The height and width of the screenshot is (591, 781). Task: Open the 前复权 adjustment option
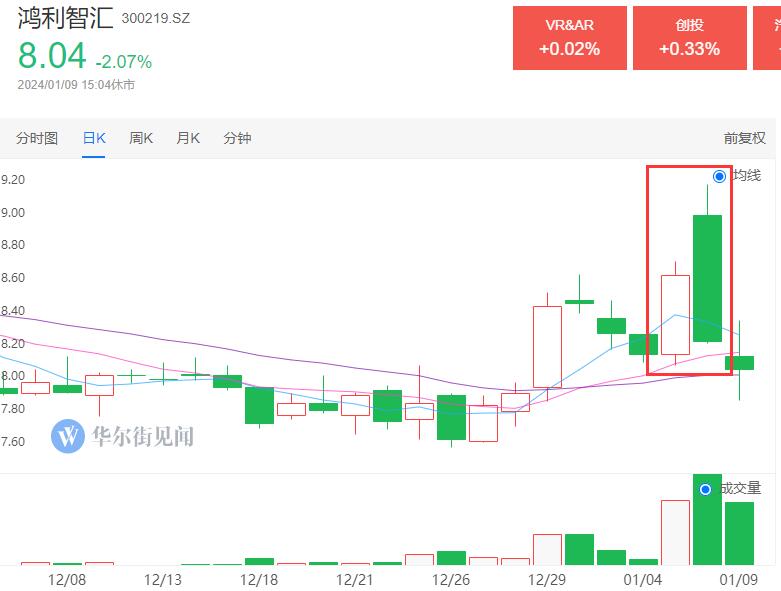[744, 139]
